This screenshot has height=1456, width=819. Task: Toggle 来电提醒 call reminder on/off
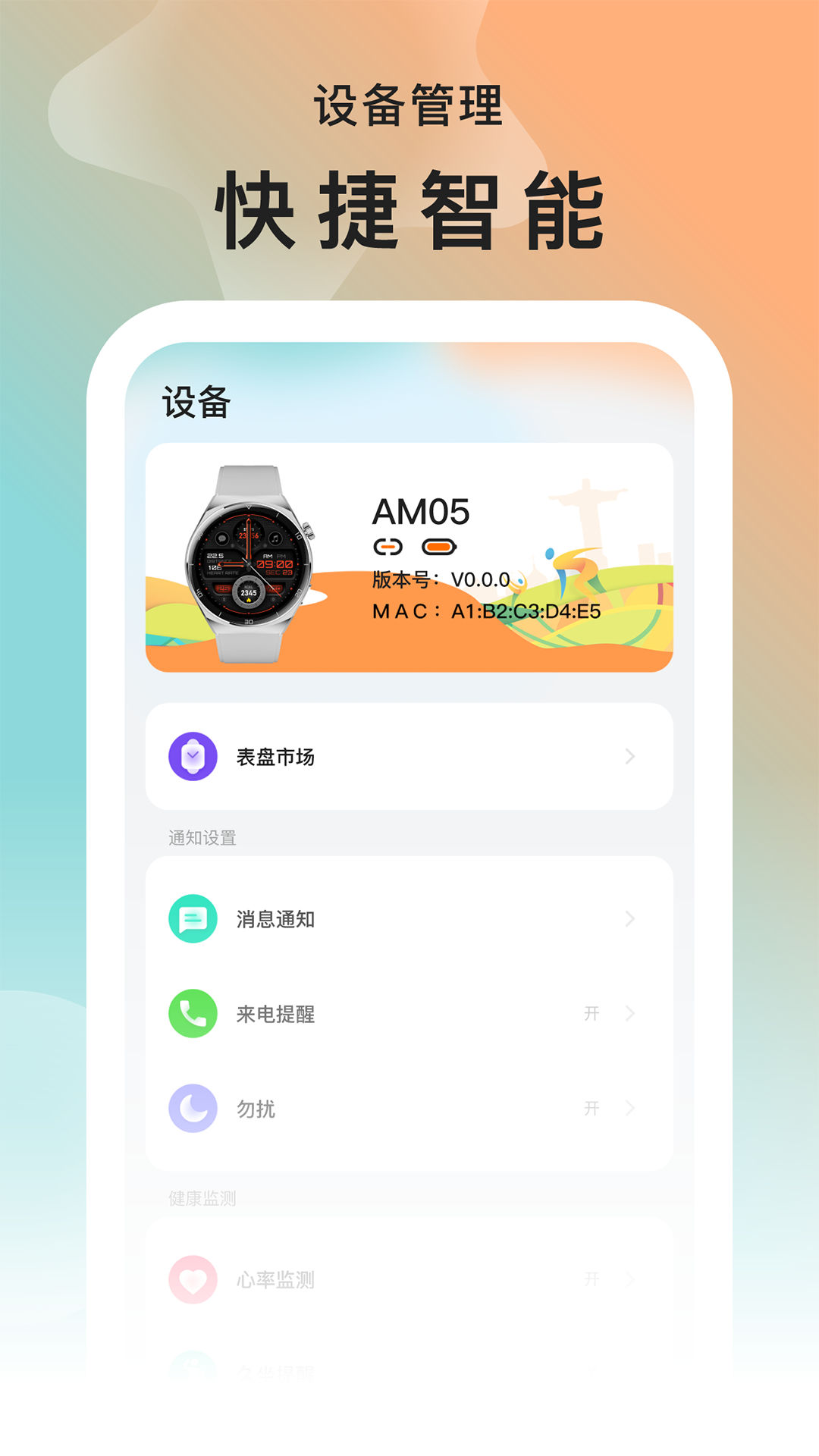[x=591, y=1013]
